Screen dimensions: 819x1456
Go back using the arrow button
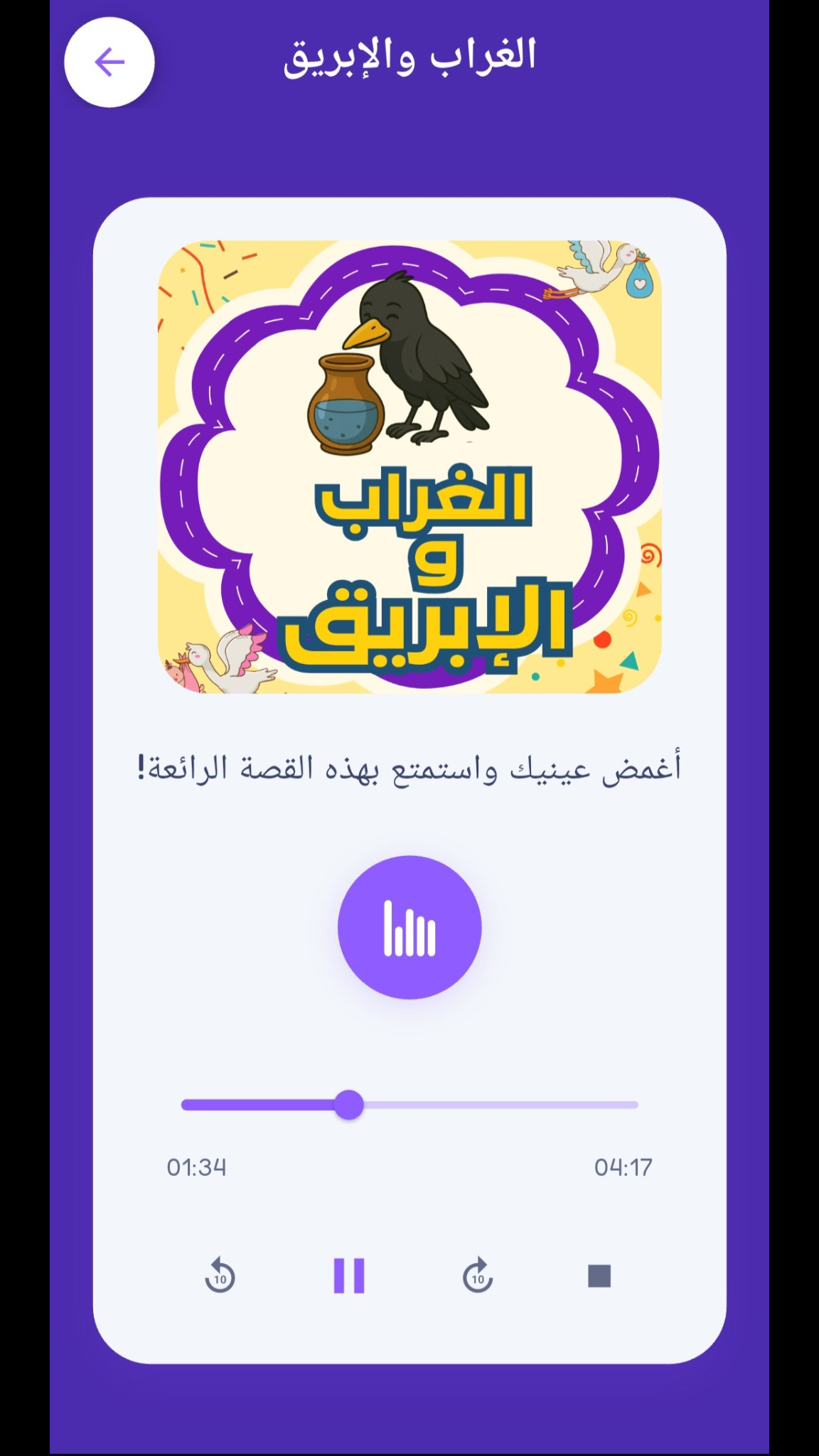tap(109, 63)
